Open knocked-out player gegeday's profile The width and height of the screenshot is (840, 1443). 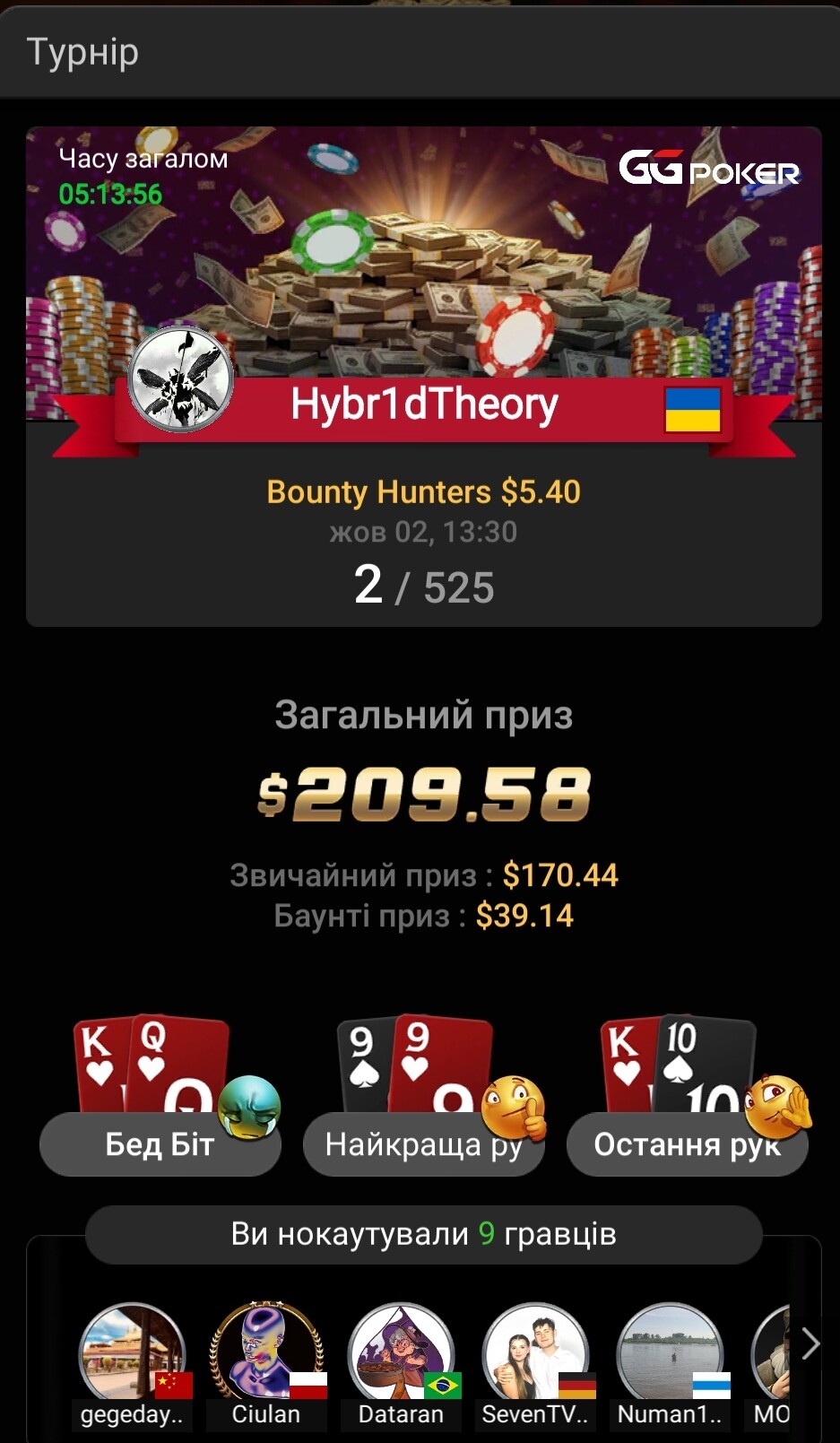pyautogui.click(x=132, y=1354)
